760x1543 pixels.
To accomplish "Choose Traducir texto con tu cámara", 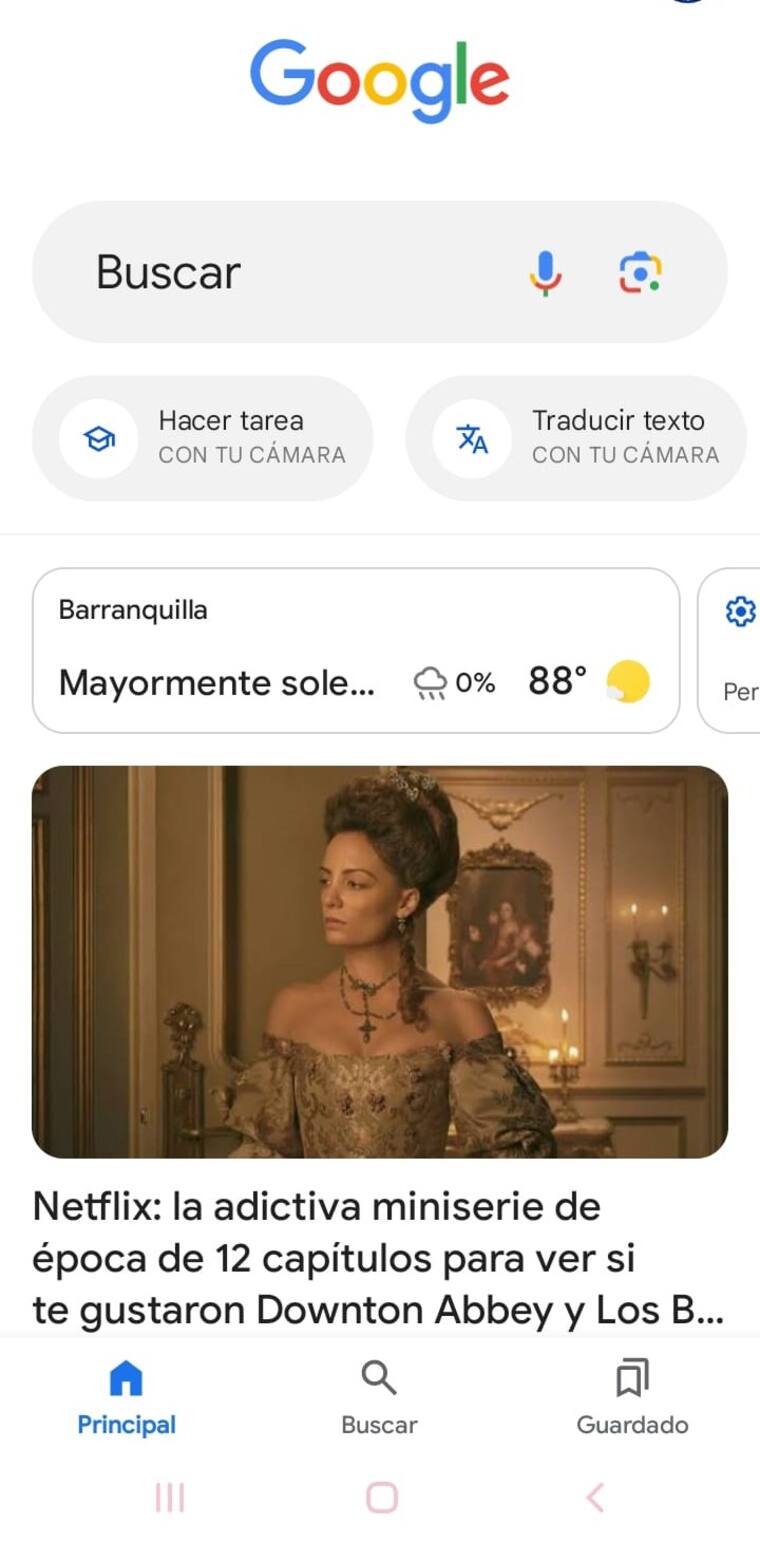I will pos(576,437).
